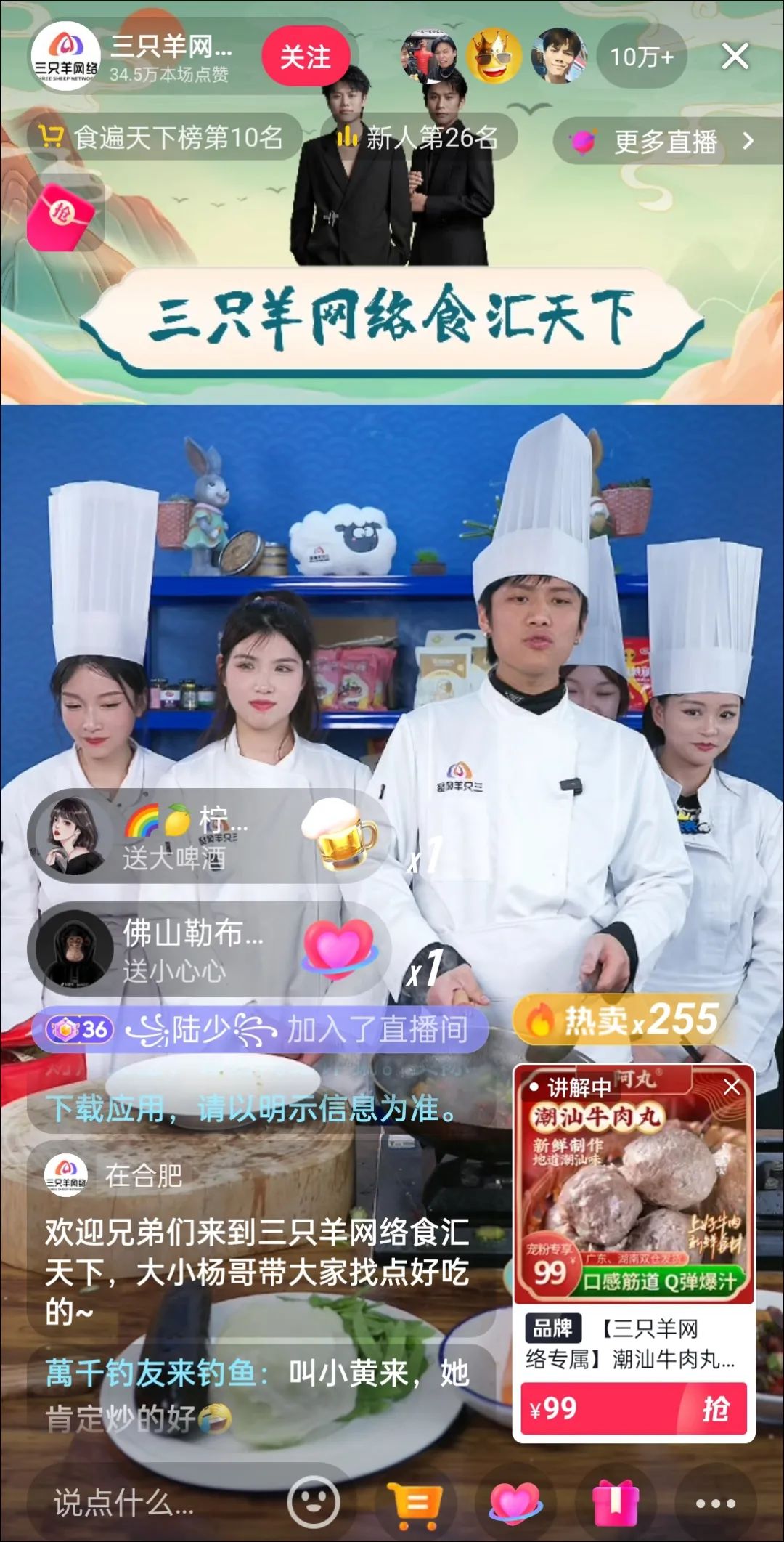Image resolution: width=784 pixels, height=1542 pixels.
Task: Send a heart like
Action: coord(515,1503)
